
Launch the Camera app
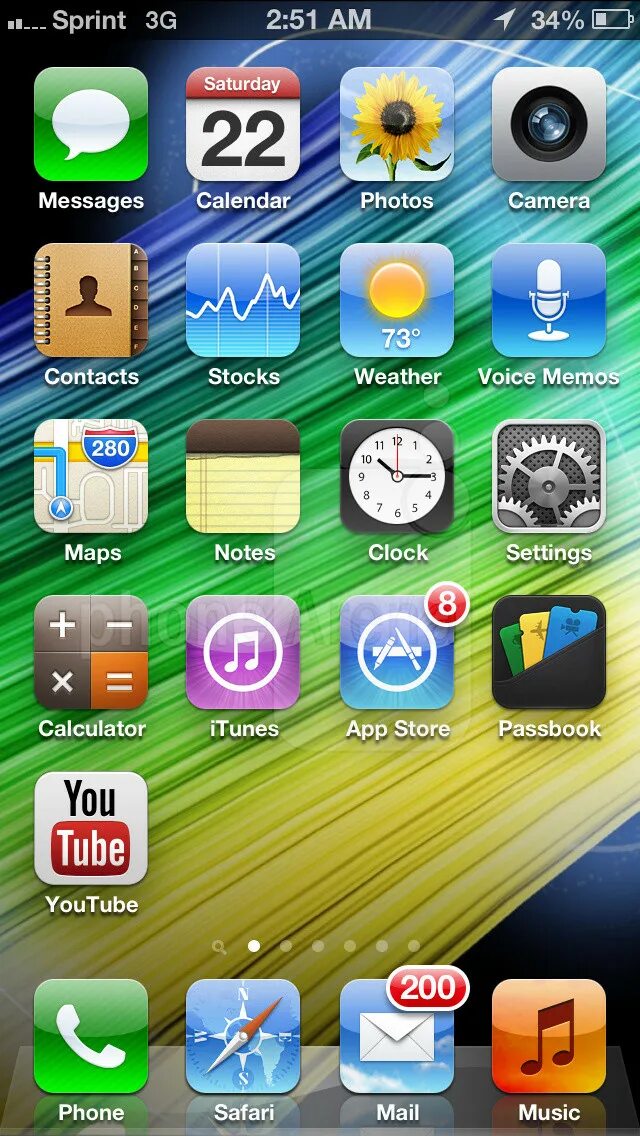point(549,124)
